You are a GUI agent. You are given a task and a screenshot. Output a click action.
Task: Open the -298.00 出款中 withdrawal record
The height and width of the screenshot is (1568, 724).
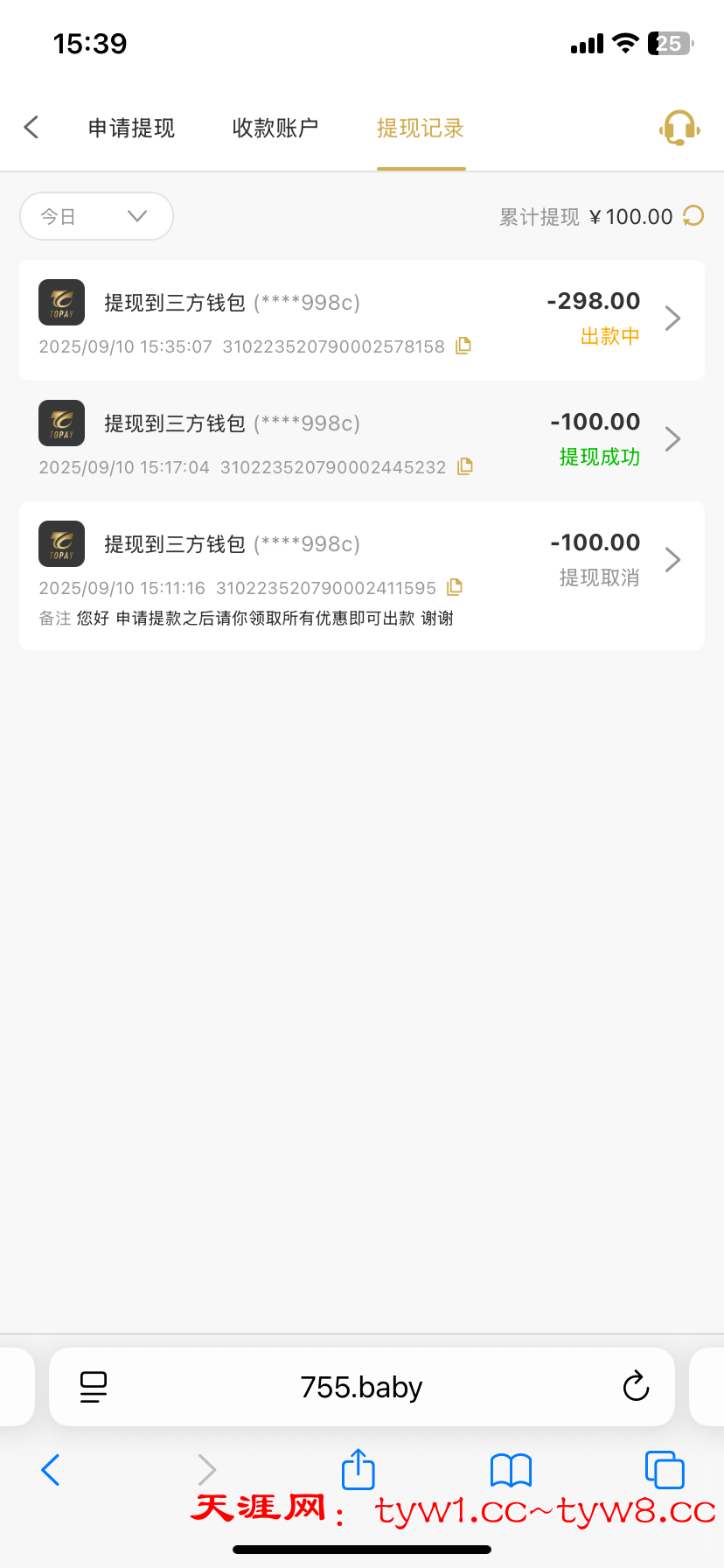click(x=362, y=320)
